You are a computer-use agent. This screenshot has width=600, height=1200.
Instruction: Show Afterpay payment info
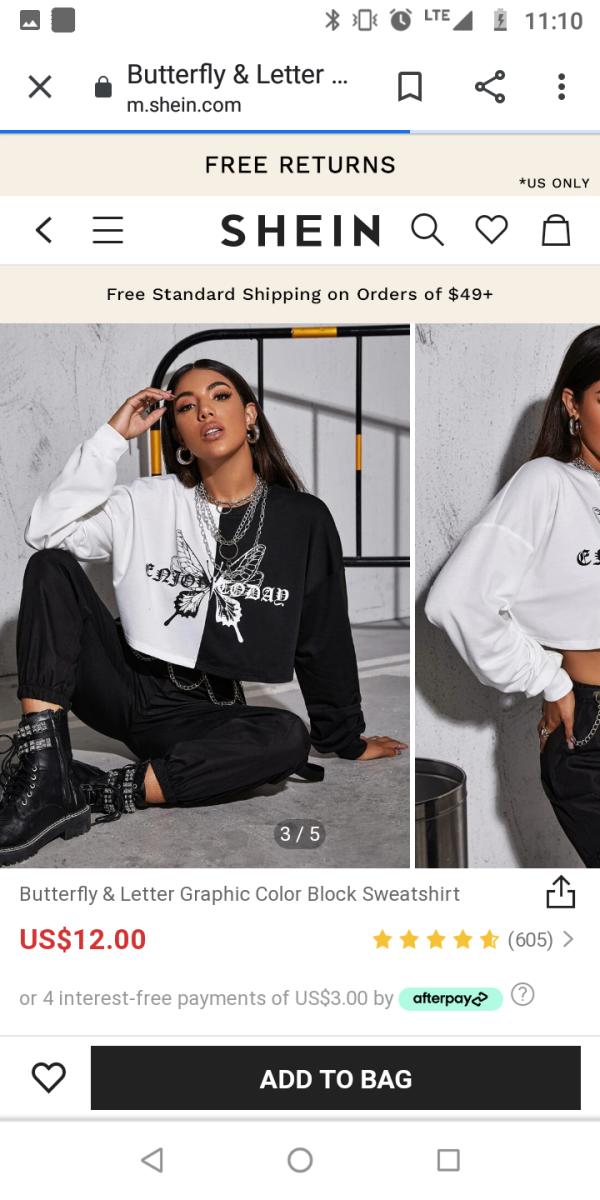522,995
